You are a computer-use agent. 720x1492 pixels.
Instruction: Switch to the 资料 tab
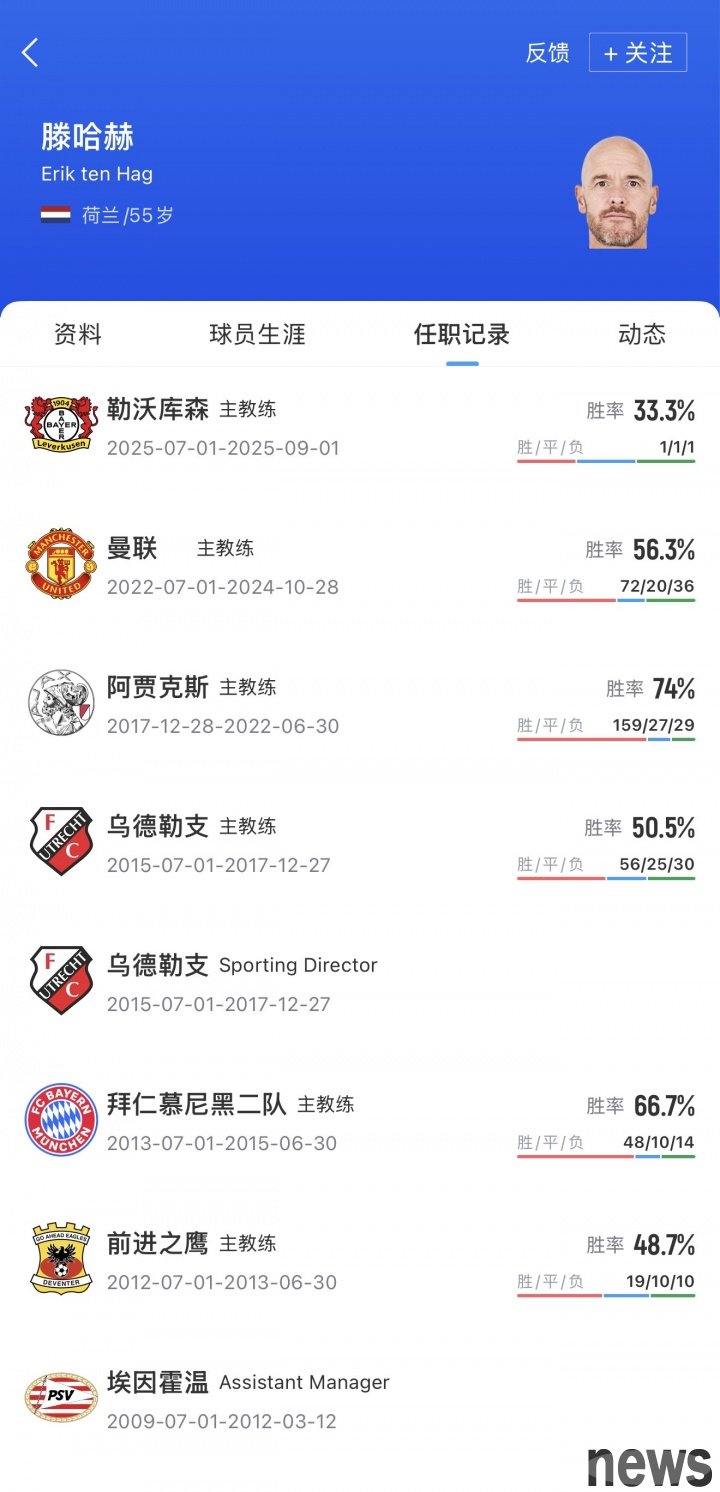point(78,334)
